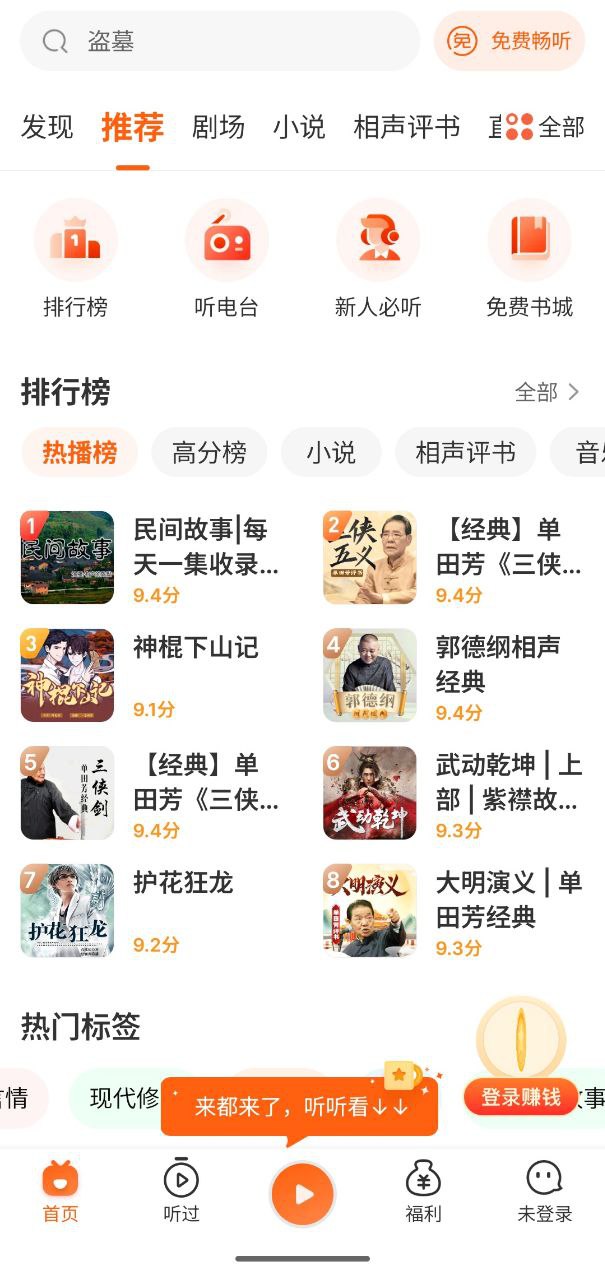Open 民间故事 ranked number one
This screenshot has width=605, height=1280.
click(x=150, y=558)
